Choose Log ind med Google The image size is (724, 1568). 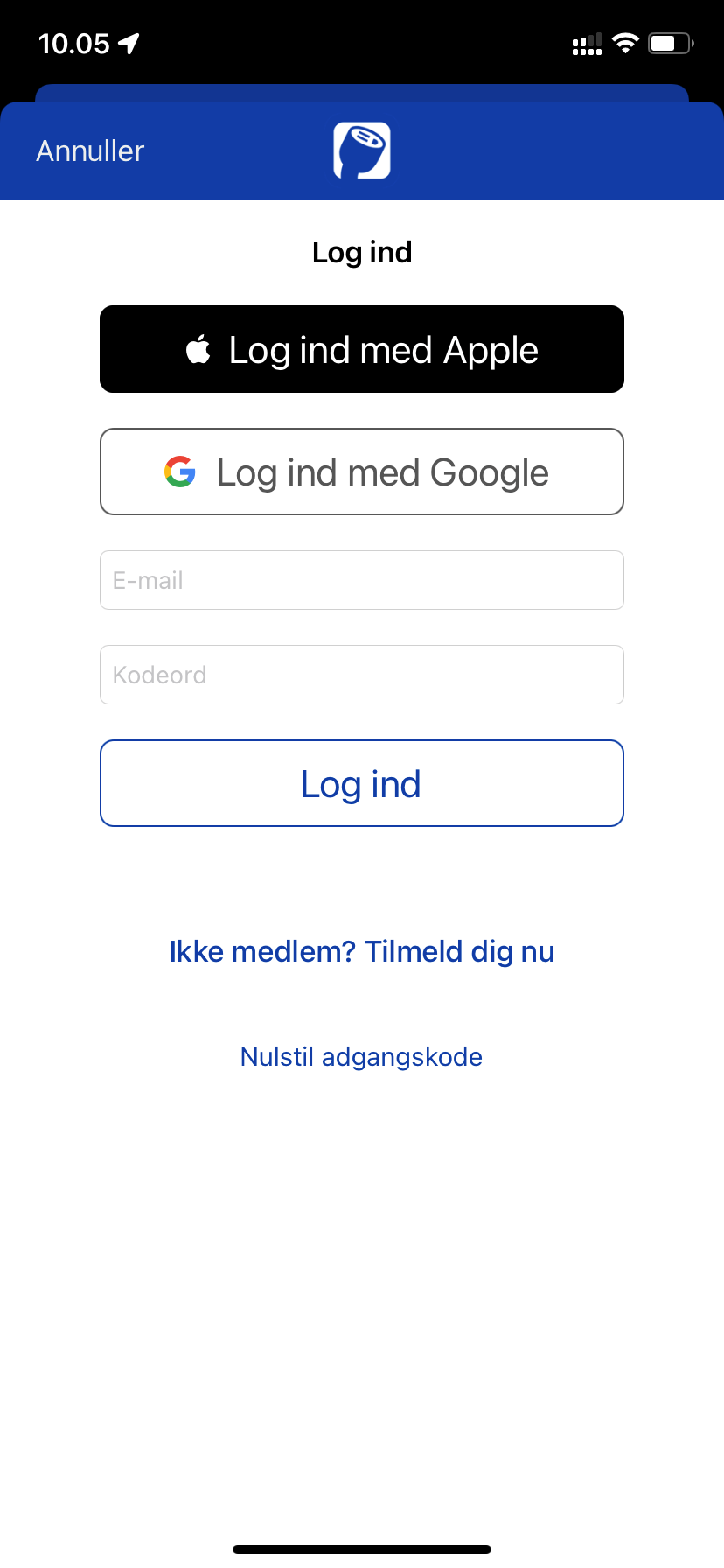[x=362, y=472]
